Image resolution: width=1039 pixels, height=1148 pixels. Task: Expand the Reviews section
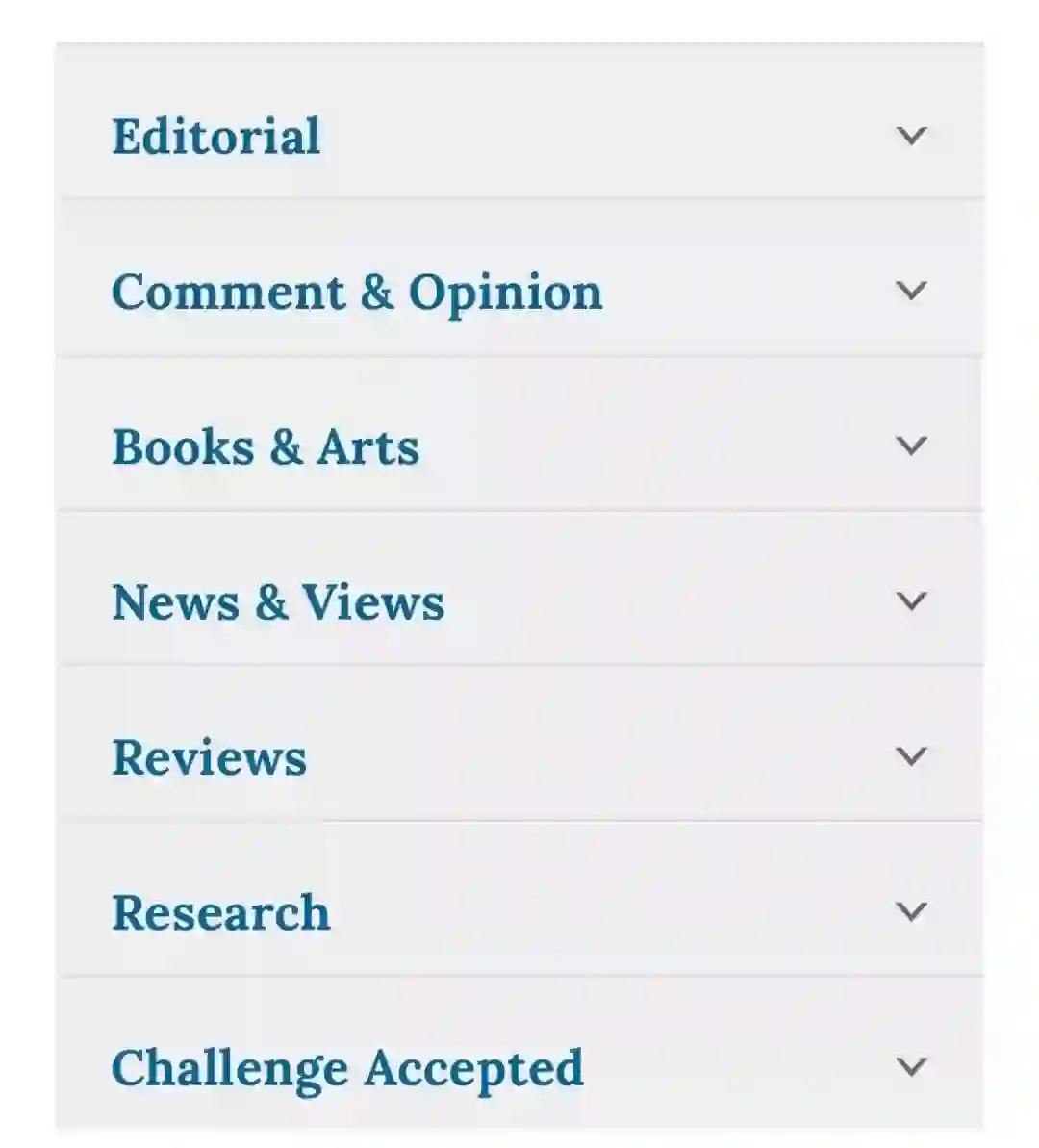[910, 756]
